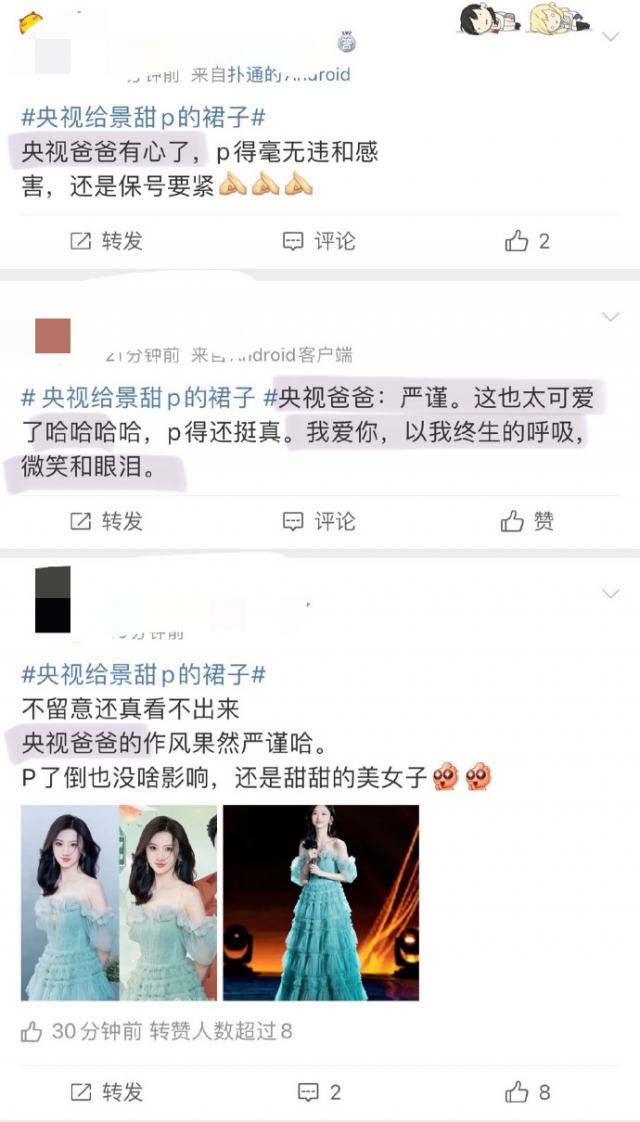Expand the chevron menu on the 央视爸爸有心了 post
This screenshot has height=1122, width=640.
[611, 36]
